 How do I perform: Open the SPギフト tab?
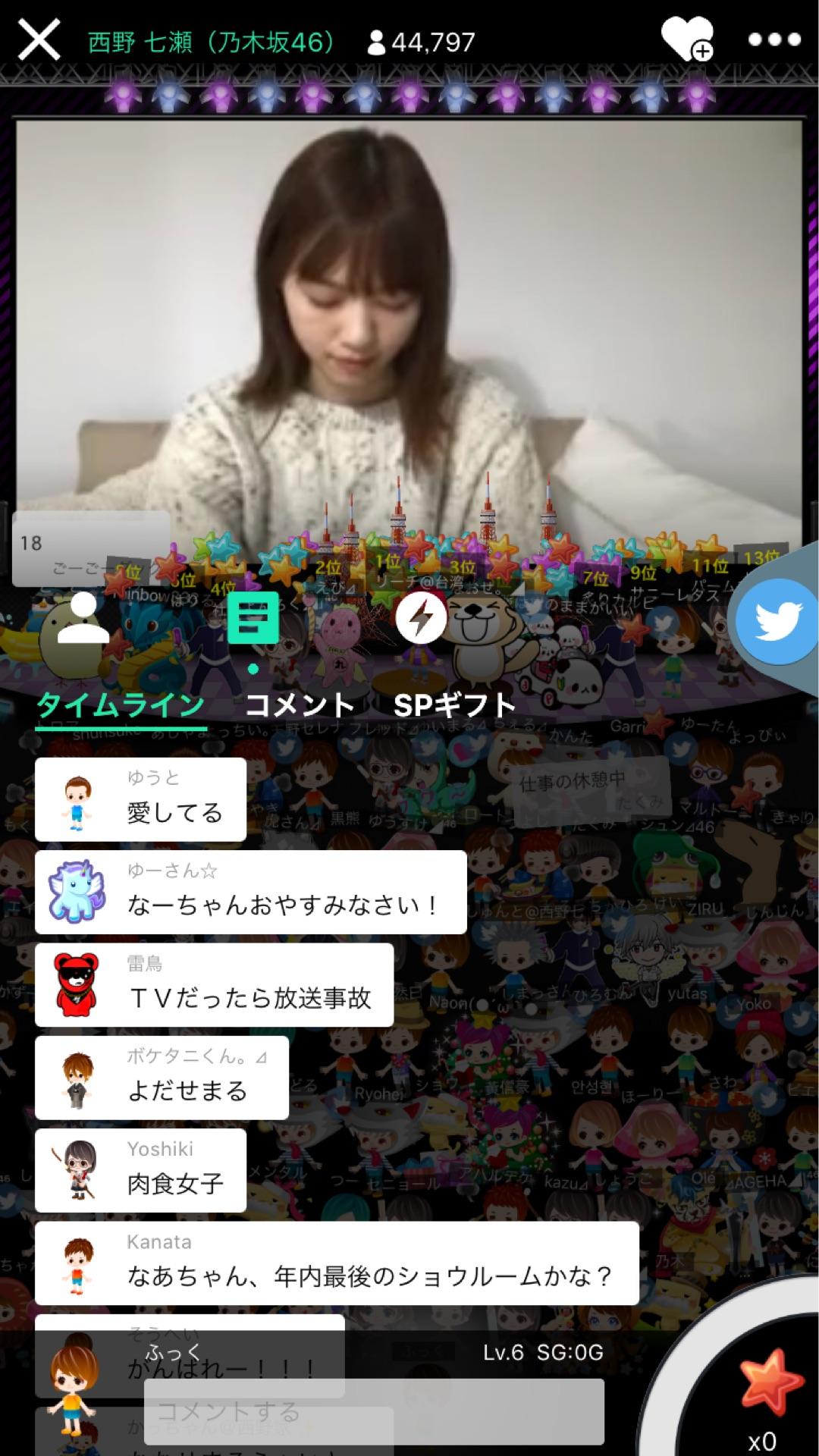(452, 704)
